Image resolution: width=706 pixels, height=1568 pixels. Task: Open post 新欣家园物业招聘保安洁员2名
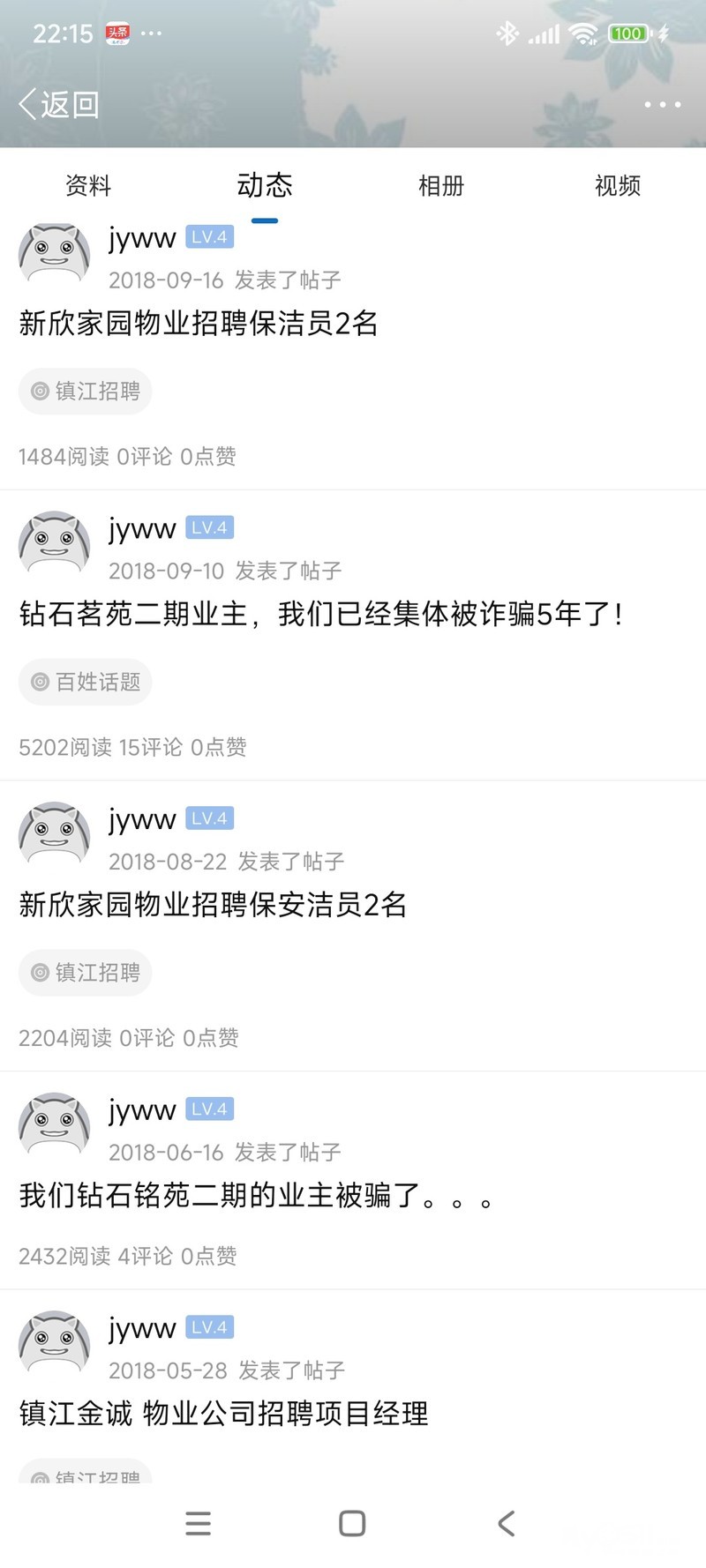pos(213,905)
